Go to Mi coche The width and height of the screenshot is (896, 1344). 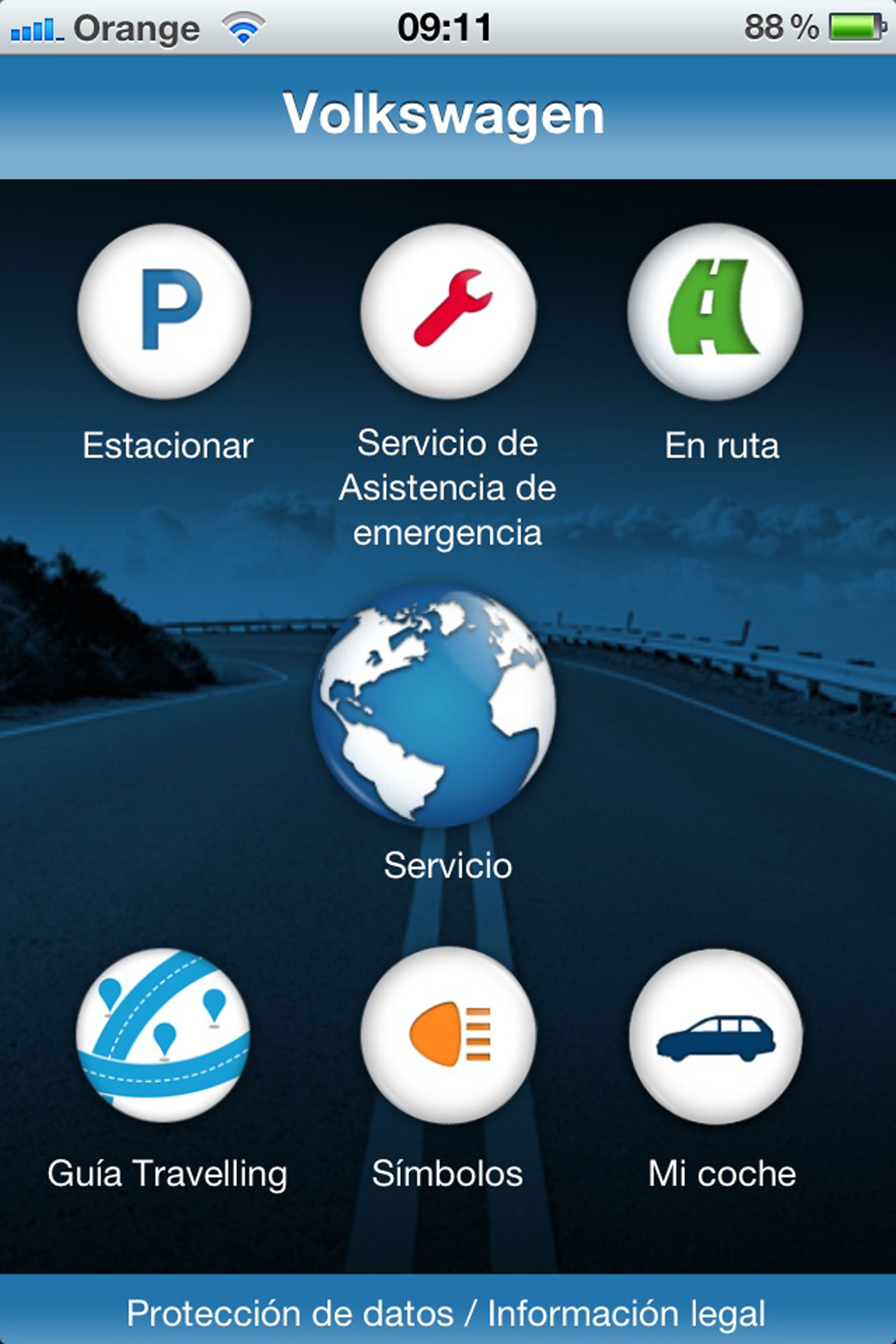click(715, 1035)
